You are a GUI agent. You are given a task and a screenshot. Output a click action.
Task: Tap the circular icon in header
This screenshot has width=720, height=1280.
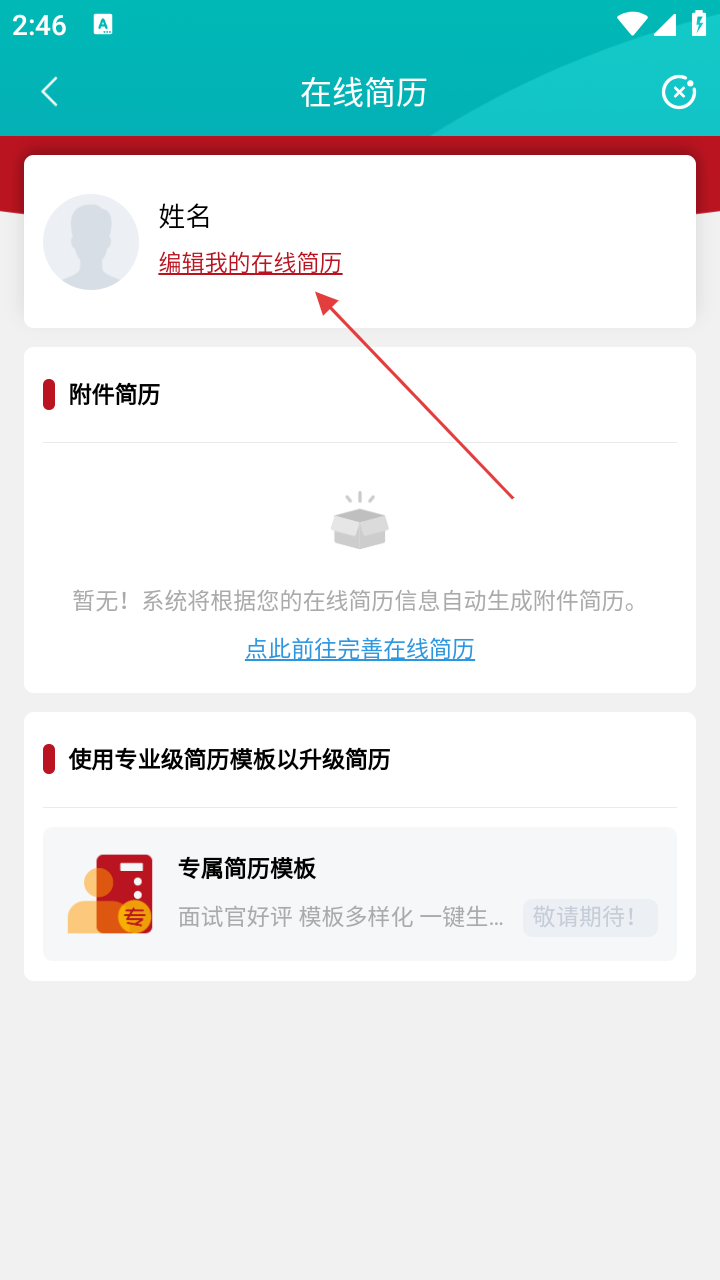678,92
